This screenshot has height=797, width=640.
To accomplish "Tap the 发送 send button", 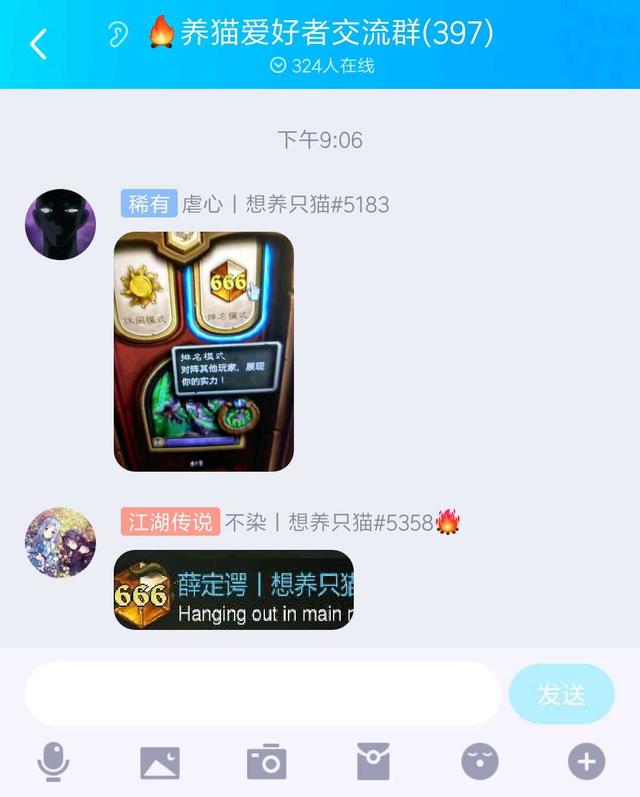I will 561,693.
